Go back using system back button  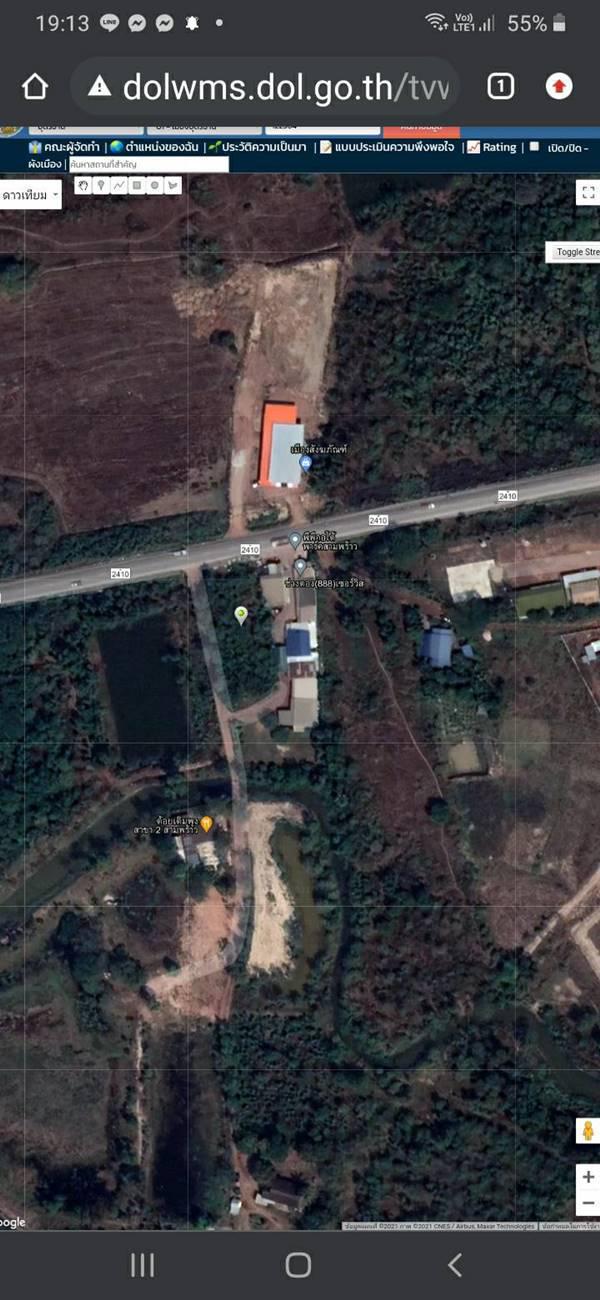(454, 1265)
